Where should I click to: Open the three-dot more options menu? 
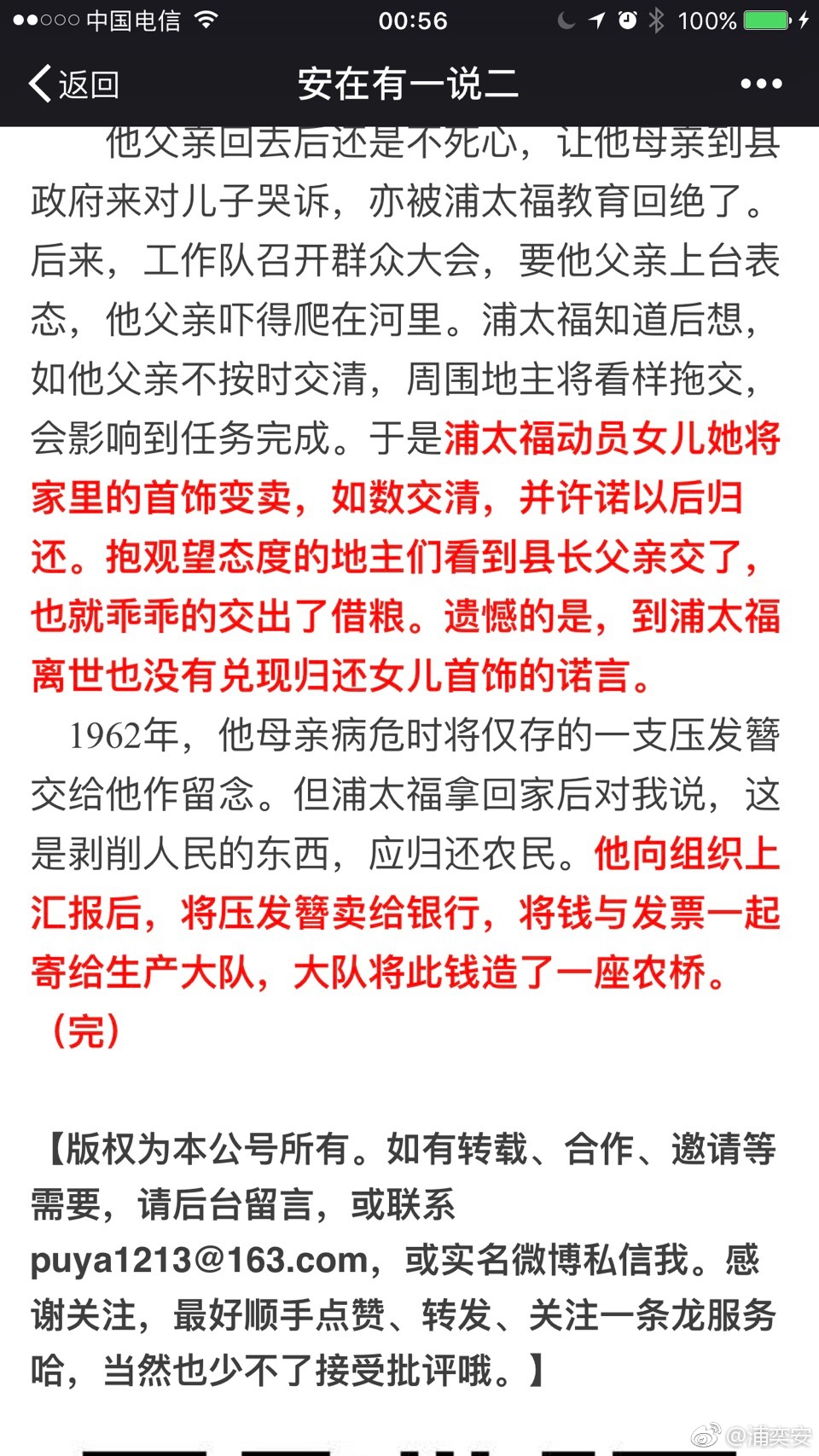click(x=761, y=84)
